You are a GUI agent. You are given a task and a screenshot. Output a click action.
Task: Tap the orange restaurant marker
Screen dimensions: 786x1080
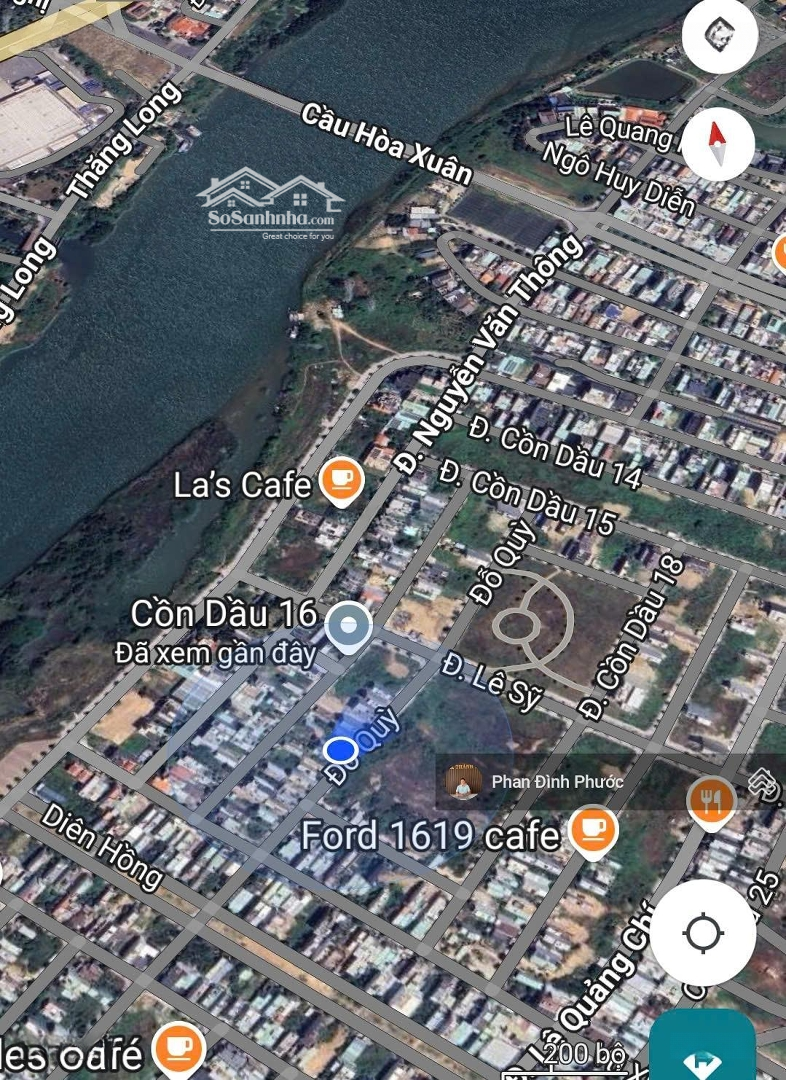click(x=711, y=801)
